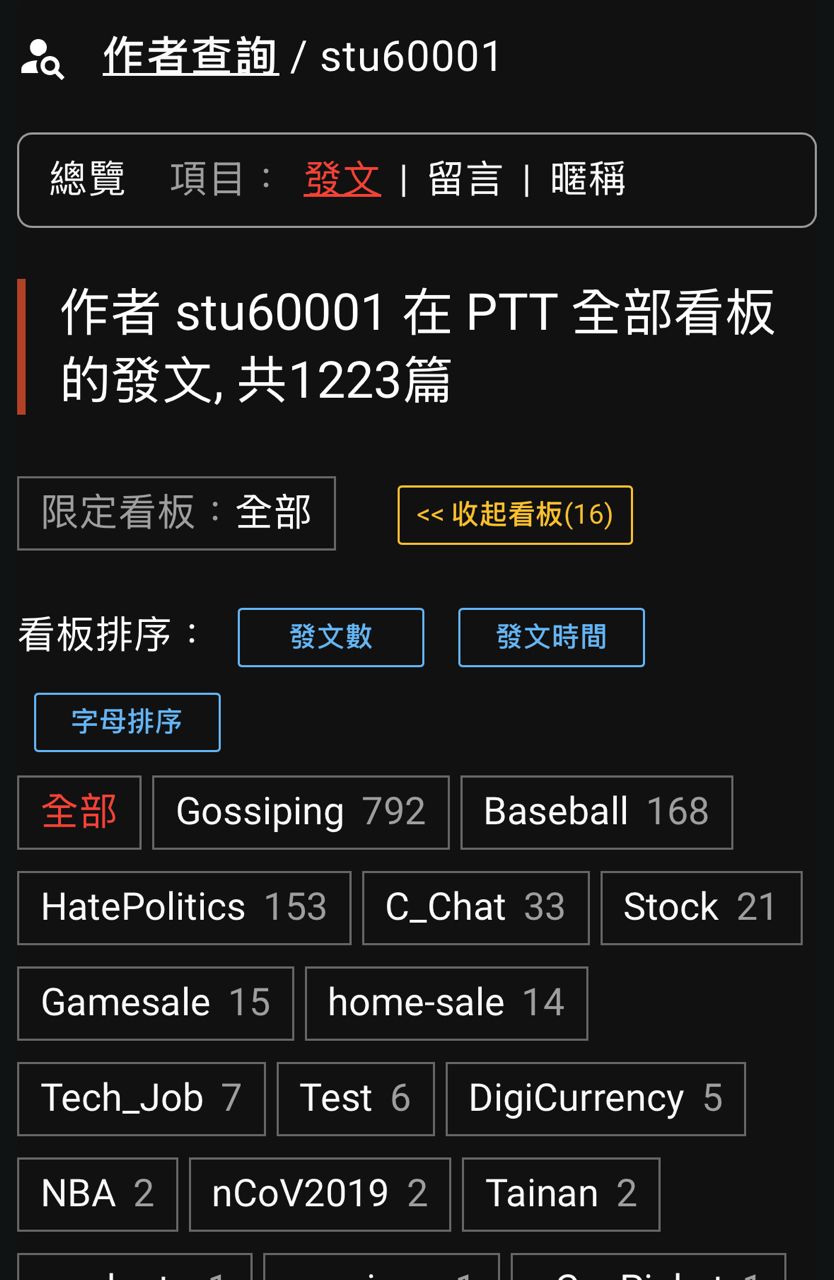Image resolution: width=834 pixels, height=1280 pixels.
Task: Sort boards by 字母排序
Action: tap(127, 722)
